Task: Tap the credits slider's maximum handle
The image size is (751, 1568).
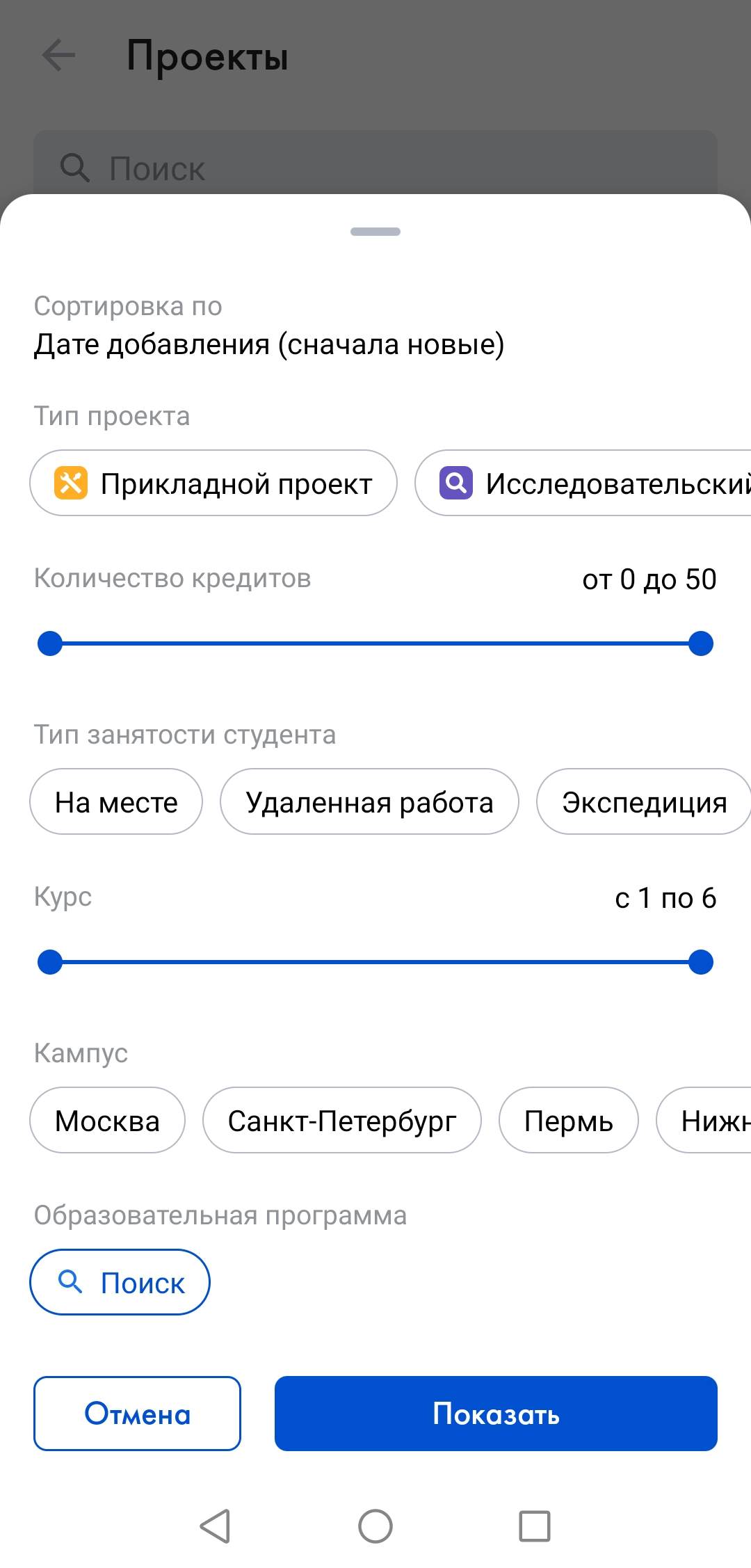Action: click(x=700, y=643)
